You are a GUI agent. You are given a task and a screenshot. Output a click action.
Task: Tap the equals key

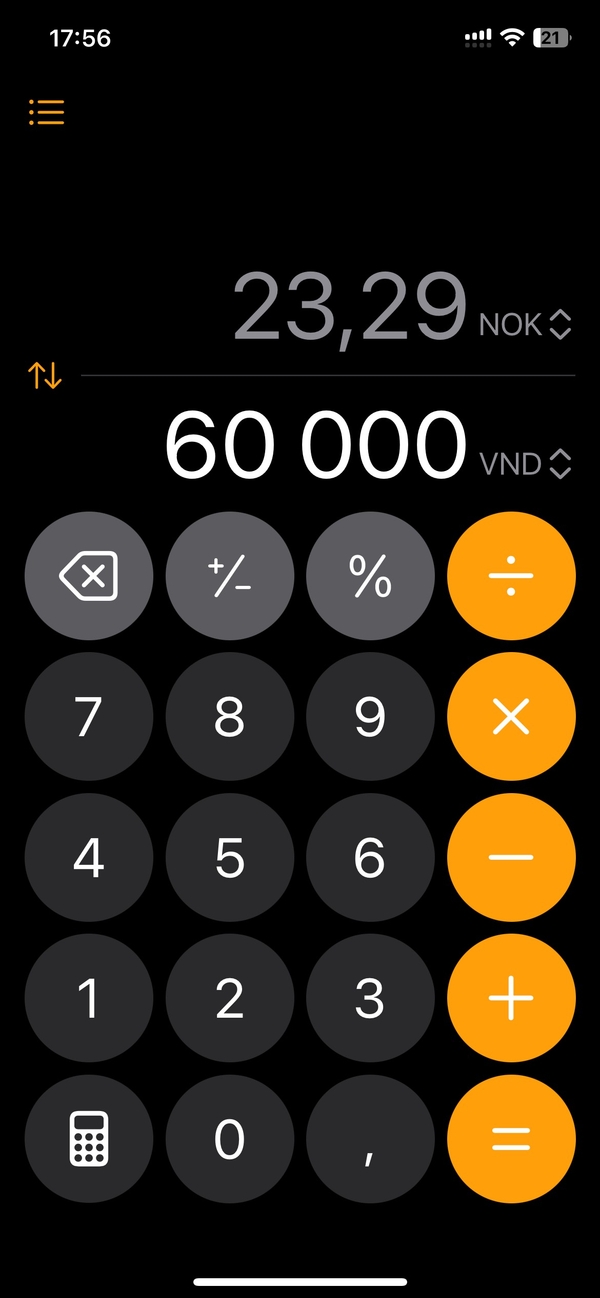point(511,1139)
